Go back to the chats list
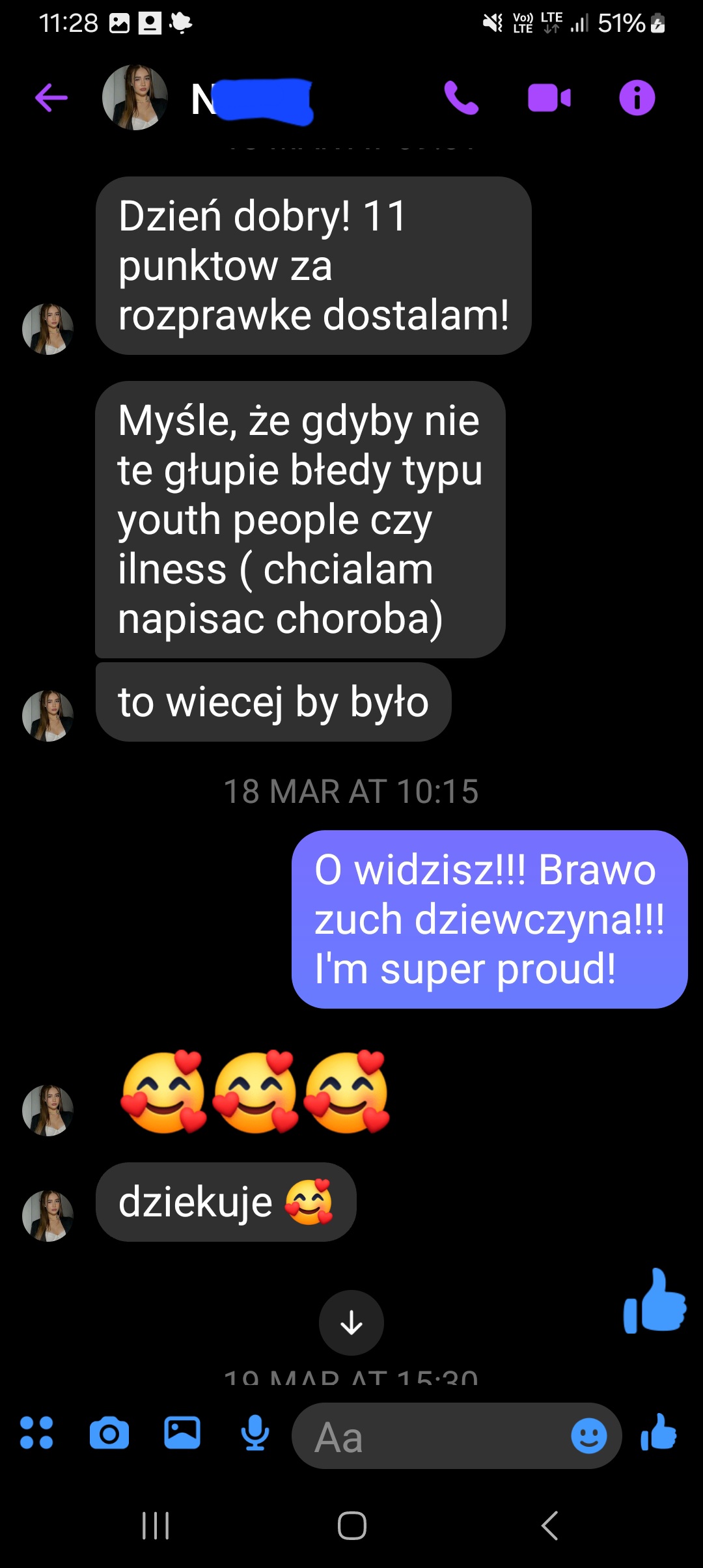Viewport: 703px width, 1568px height. [51, 98]
